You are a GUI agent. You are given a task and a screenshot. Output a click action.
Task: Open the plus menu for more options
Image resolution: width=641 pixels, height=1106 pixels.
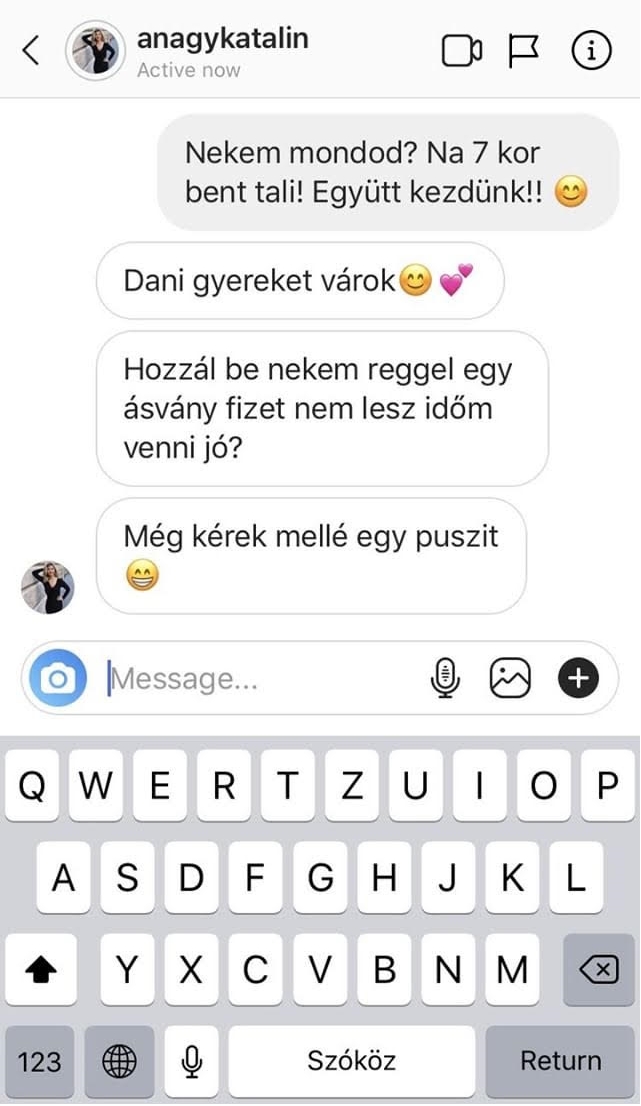coord(577,680)
